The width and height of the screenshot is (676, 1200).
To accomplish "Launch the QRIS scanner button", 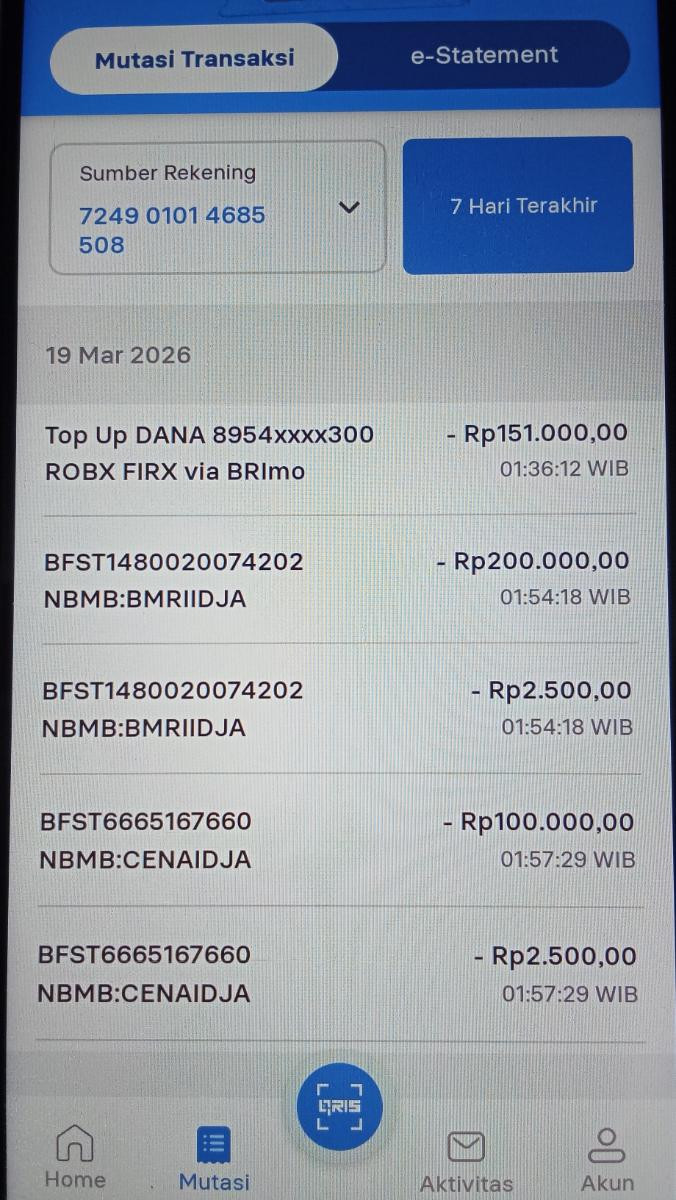I will [339, 1106].
